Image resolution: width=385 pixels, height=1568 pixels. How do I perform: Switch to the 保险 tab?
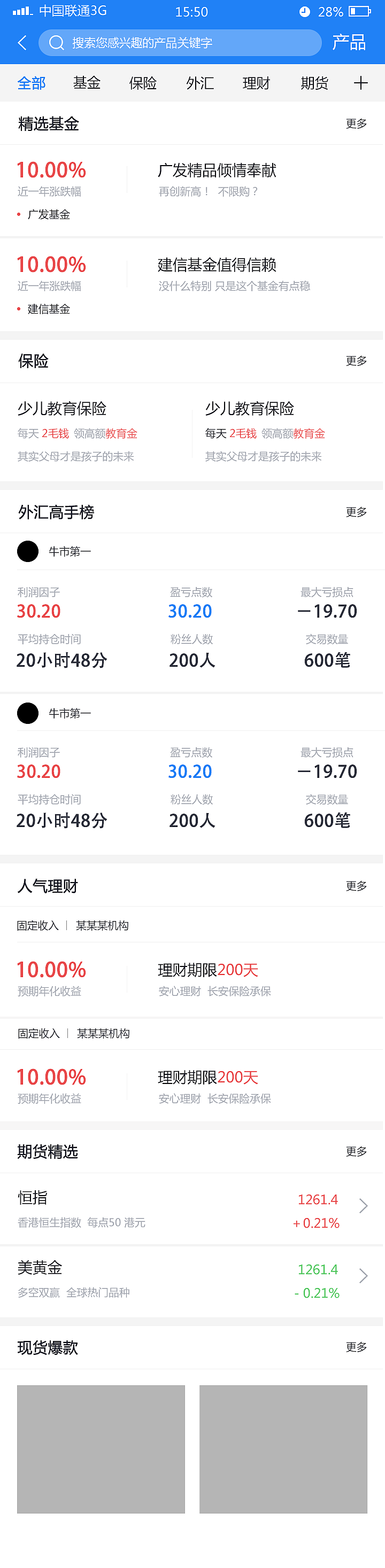143,83
